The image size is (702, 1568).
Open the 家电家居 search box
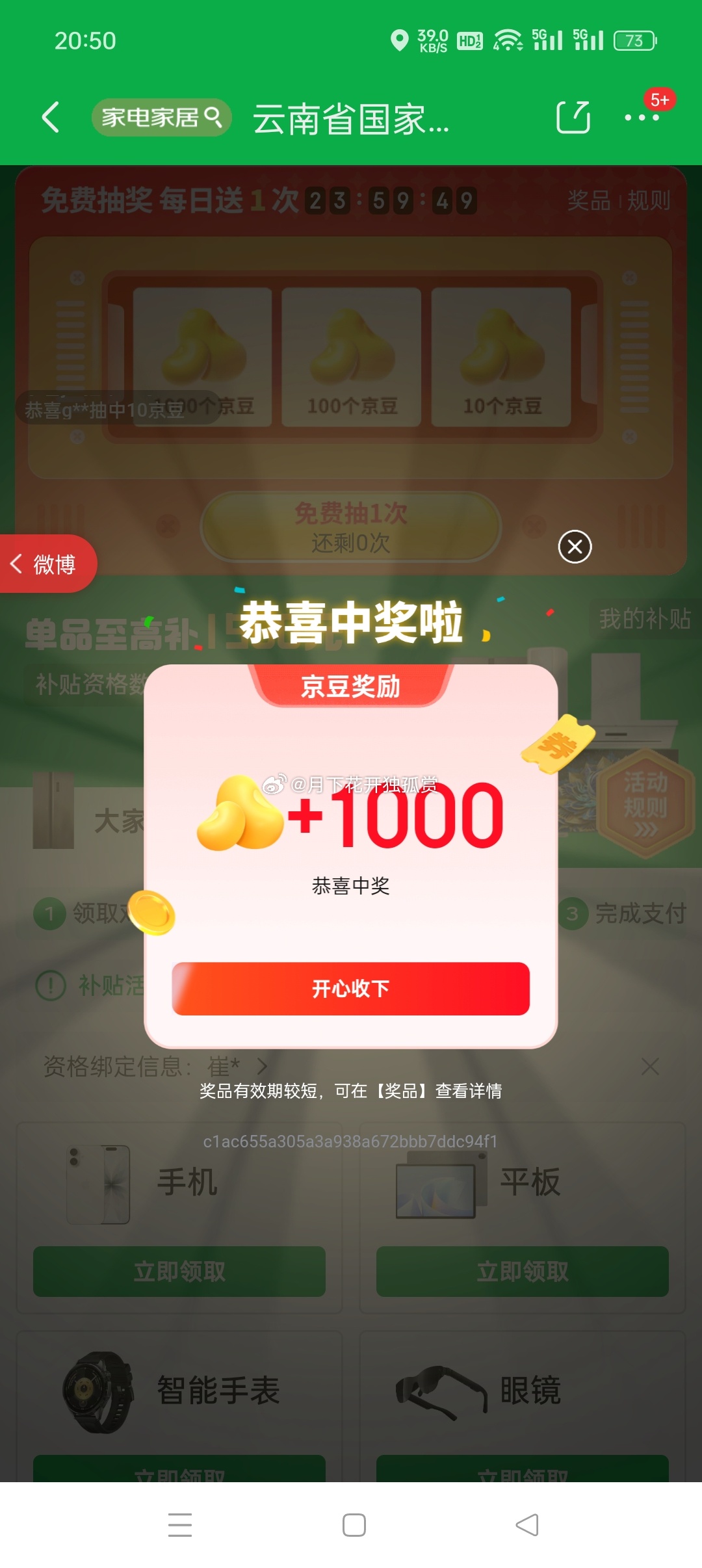pyautogui.click(x=161, y=118)
